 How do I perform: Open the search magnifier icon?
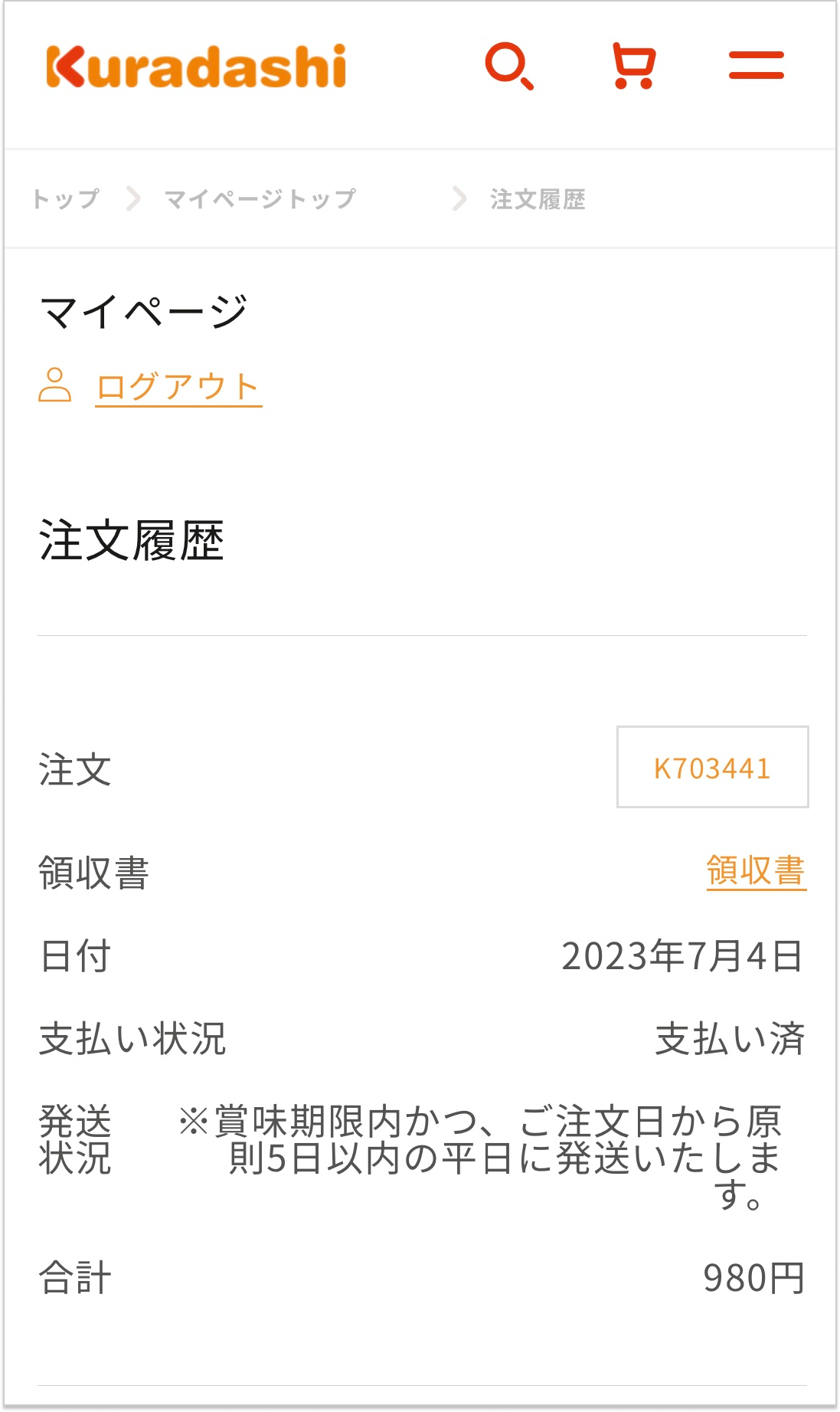pos(509,67)
